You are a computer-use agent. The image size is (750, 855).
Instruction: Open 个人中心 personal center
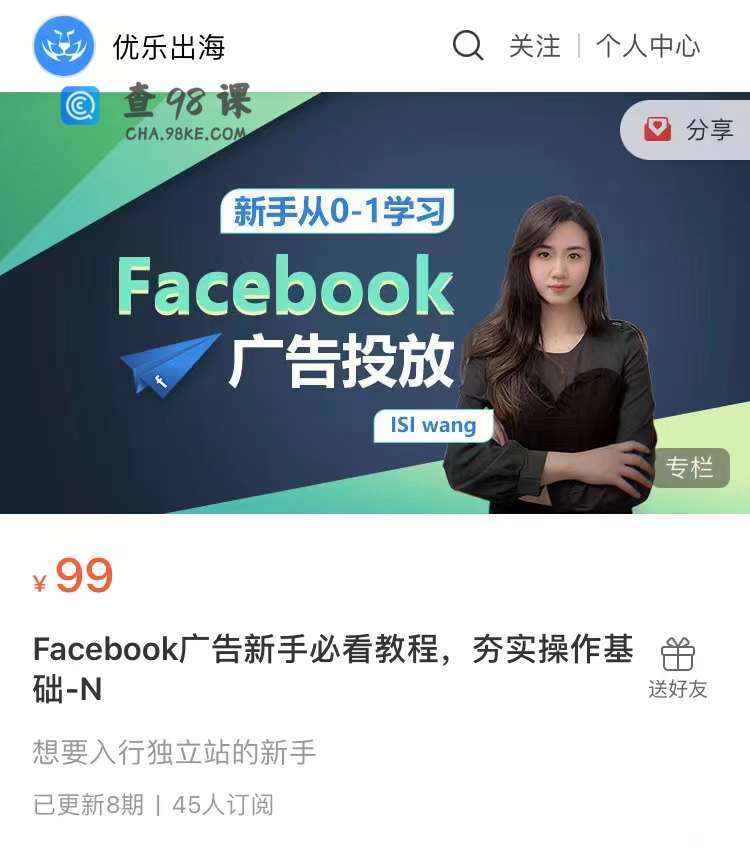tap(648, 46)
